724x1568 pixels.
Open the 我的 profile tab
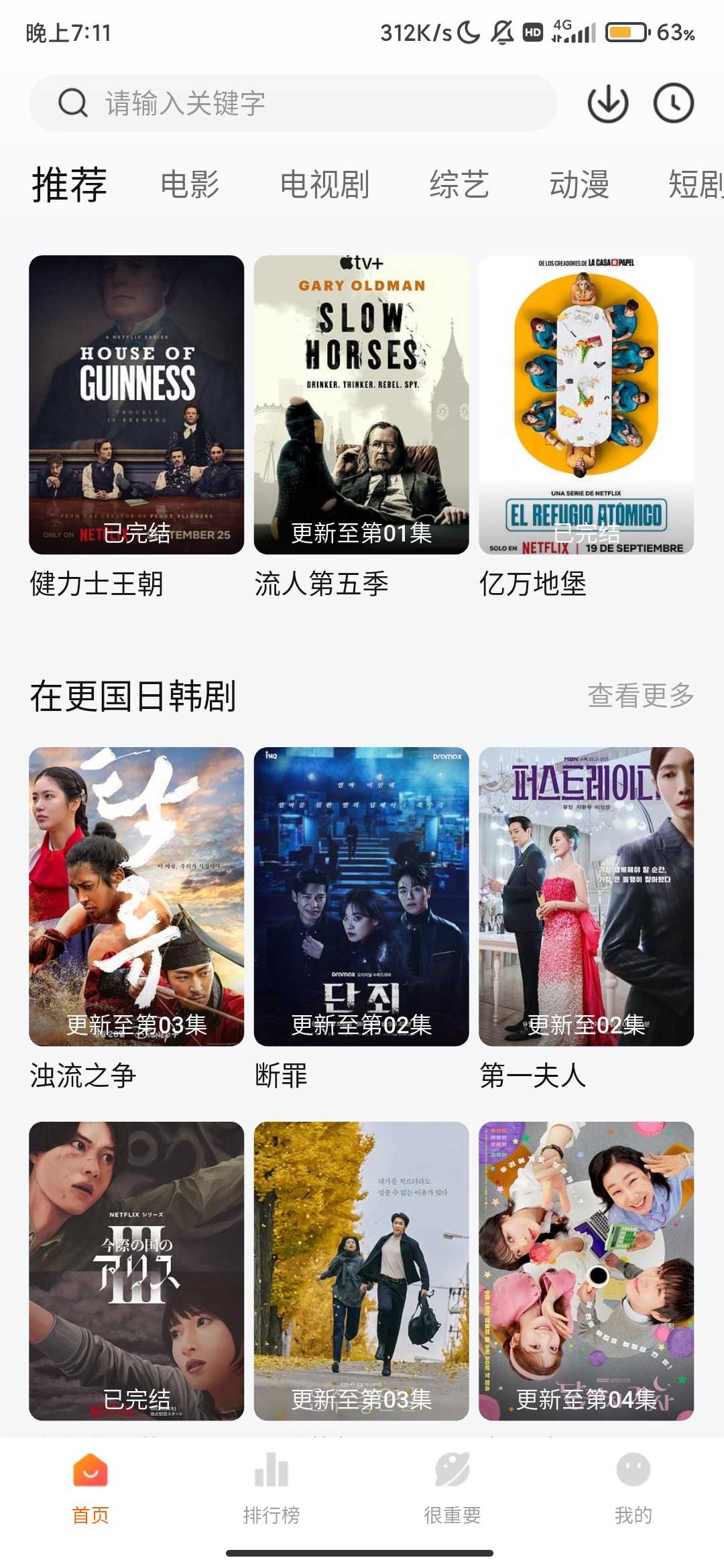633,1485
